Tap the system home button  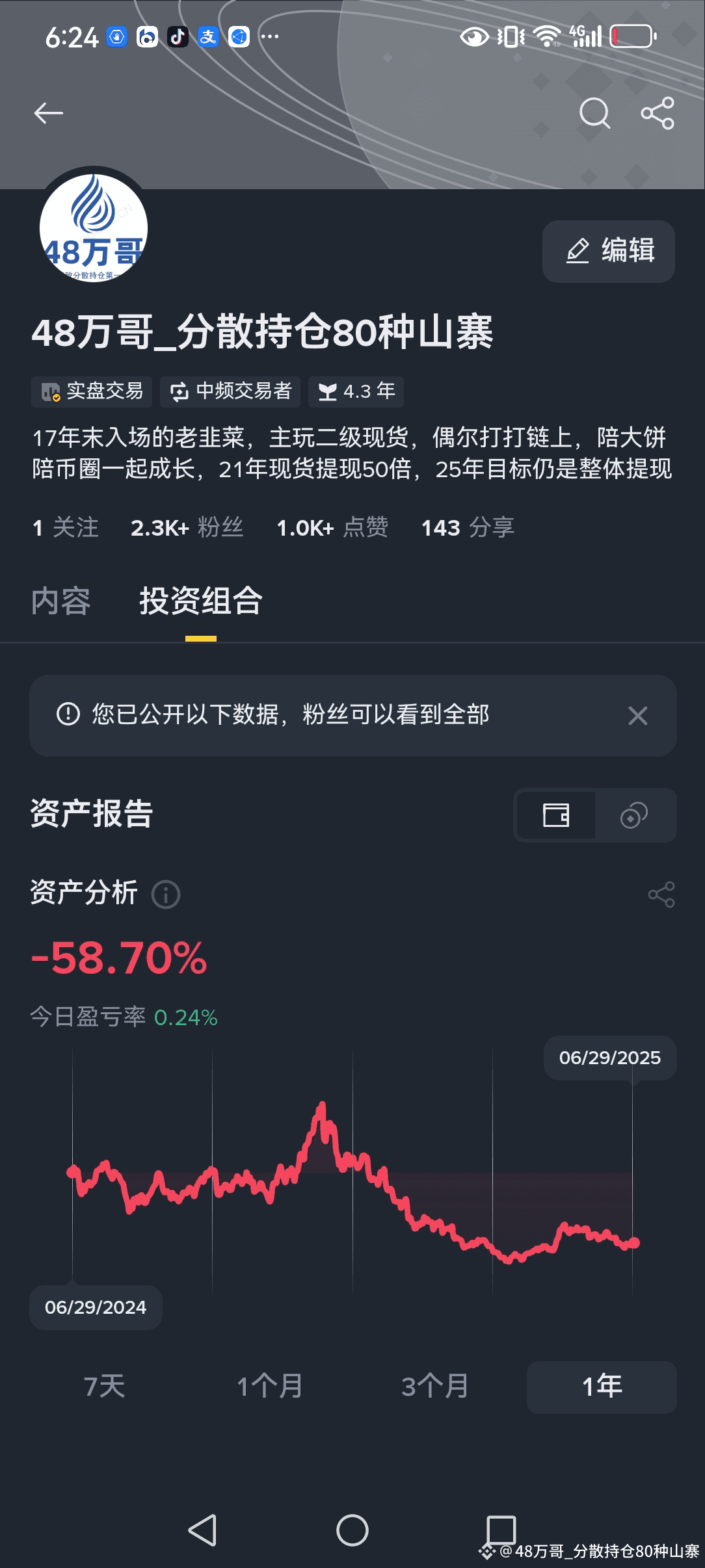pos(352,1530)
